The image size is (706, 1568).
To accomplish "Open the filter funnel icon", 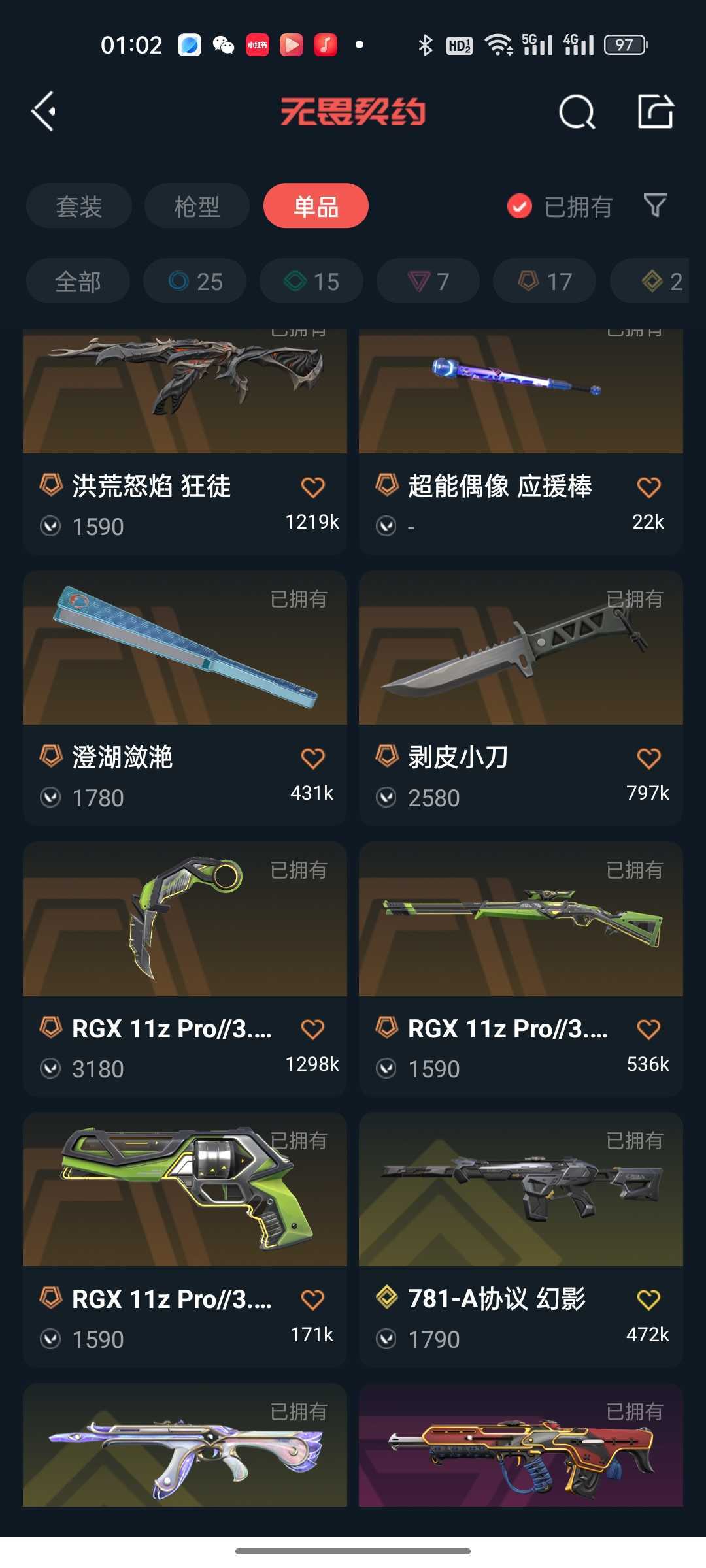I will click(x=655, y=206).
